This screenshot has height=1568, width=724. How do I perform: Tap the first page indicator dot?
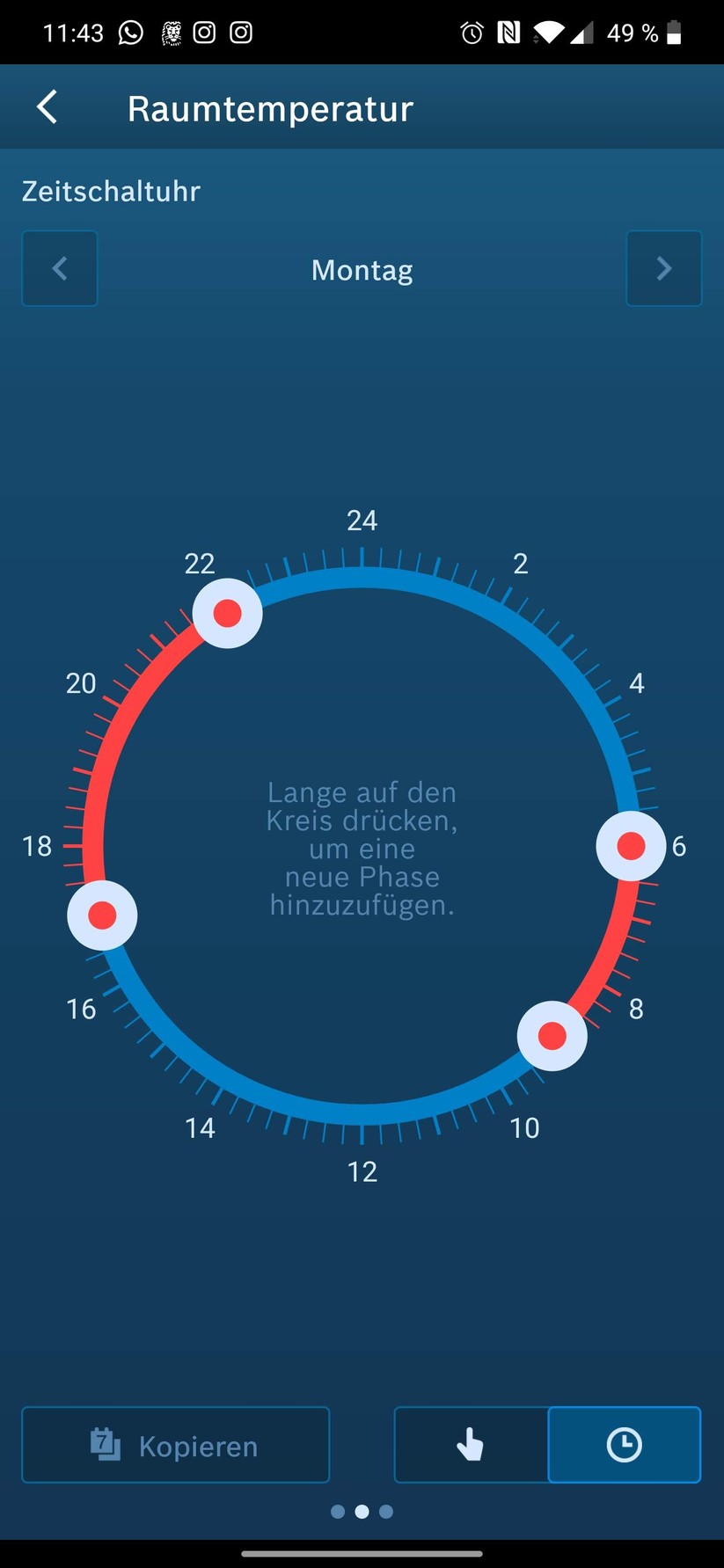(x=338, y=1512)
